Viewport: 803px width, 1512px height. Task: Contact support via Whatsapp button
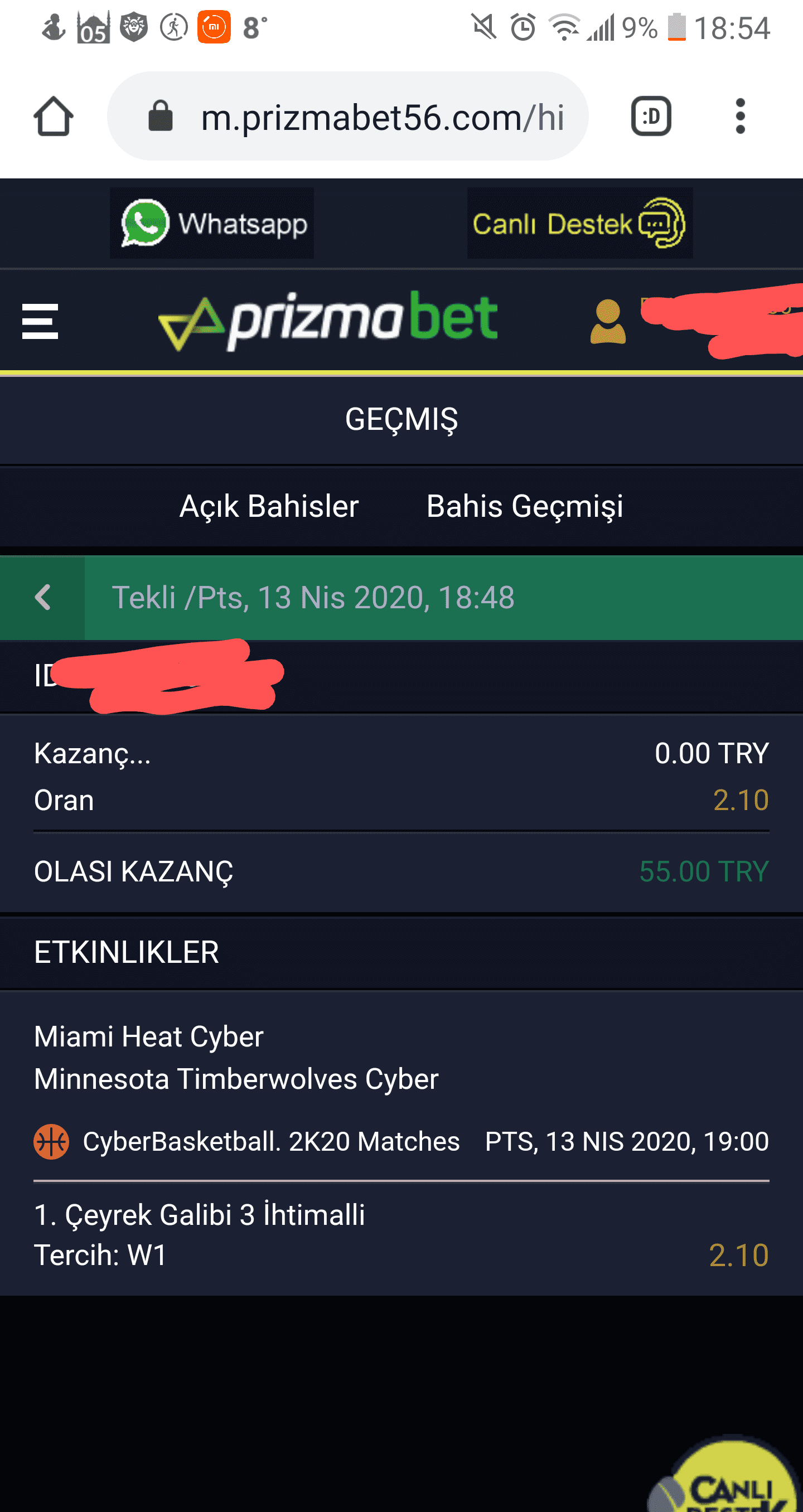(212, 223)
